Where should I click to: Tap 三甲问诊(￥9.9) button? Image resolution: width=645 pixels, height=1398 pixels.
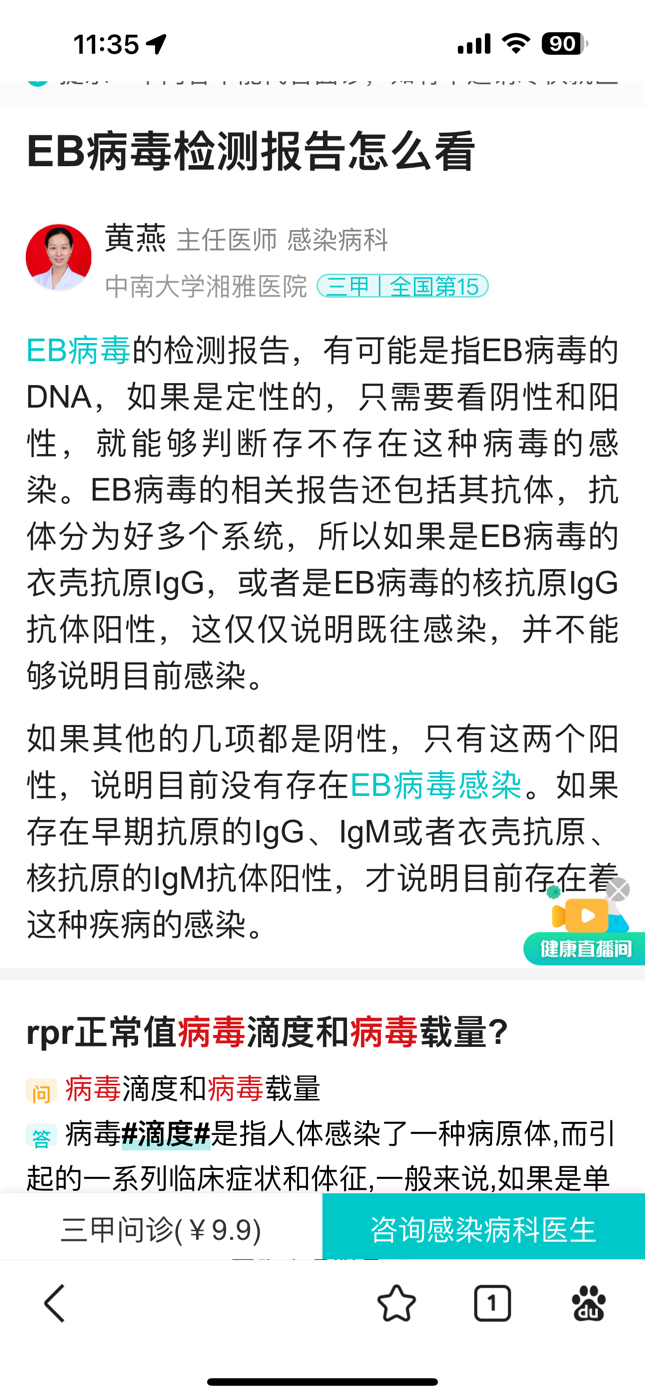(161, 1229)
